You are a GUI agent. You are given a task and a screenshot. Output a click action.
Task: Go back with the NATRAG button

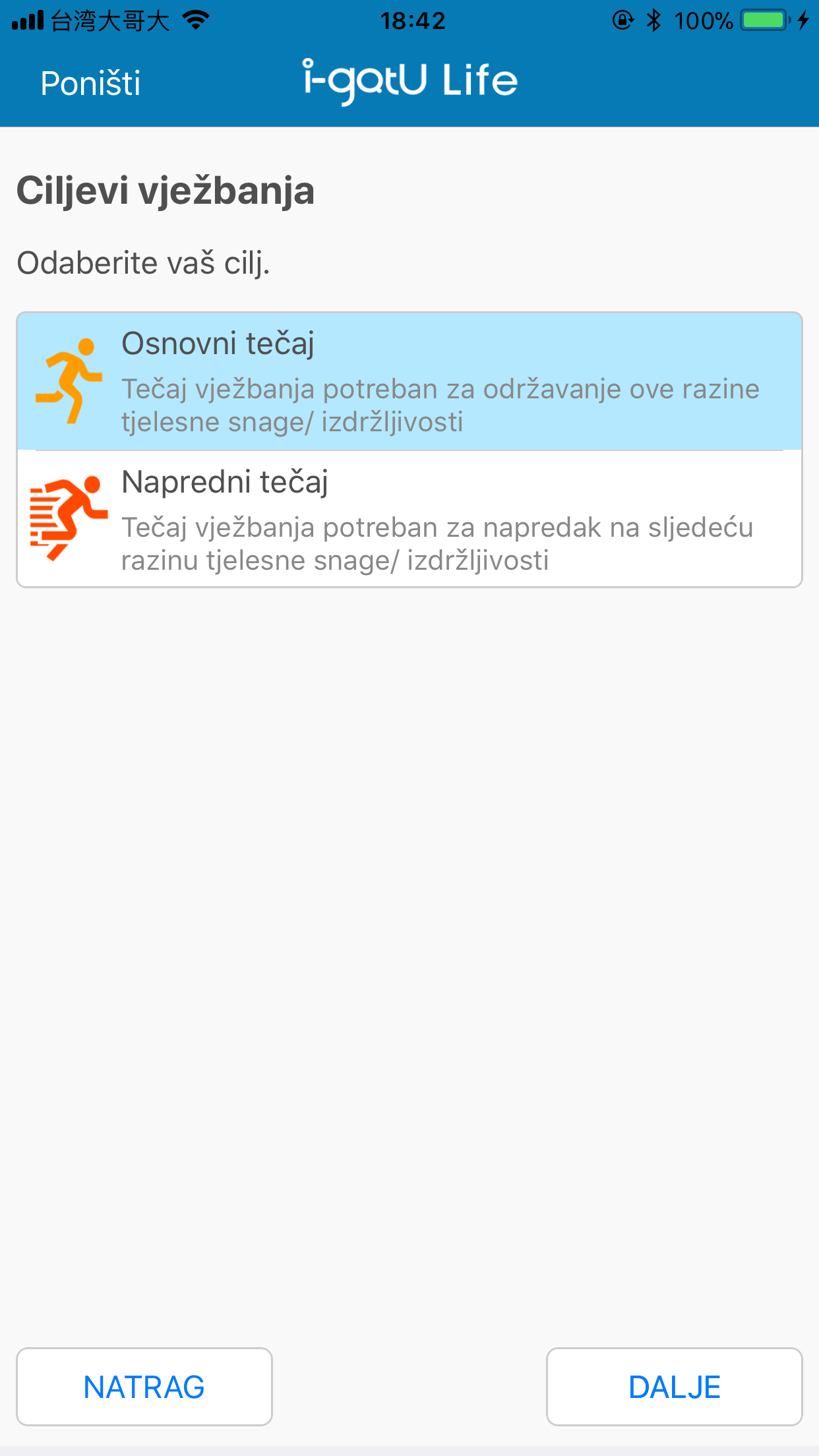coord(144,1387)
